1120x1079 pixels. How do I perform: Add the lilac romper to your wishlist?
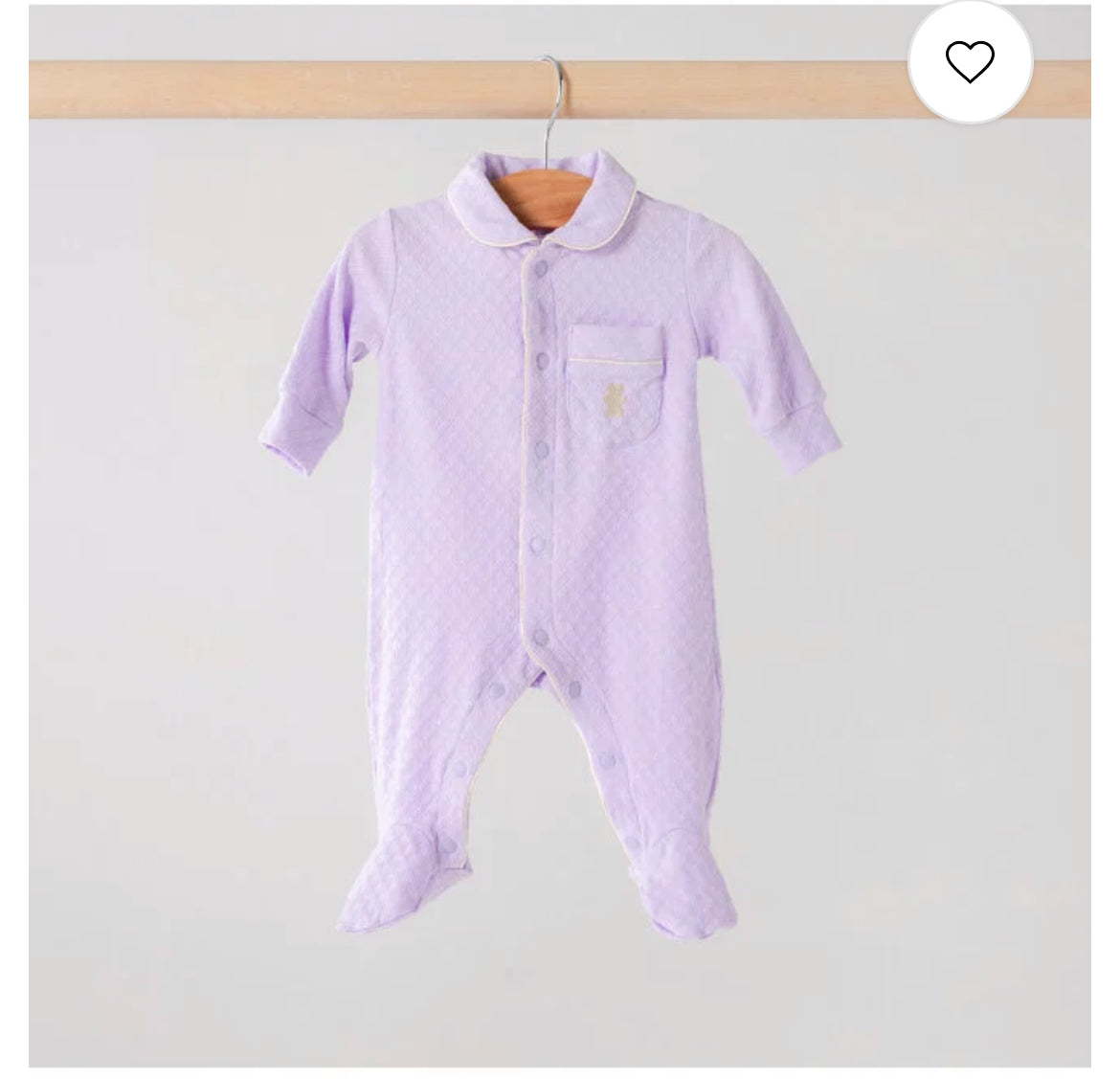(x=970, y=63)
